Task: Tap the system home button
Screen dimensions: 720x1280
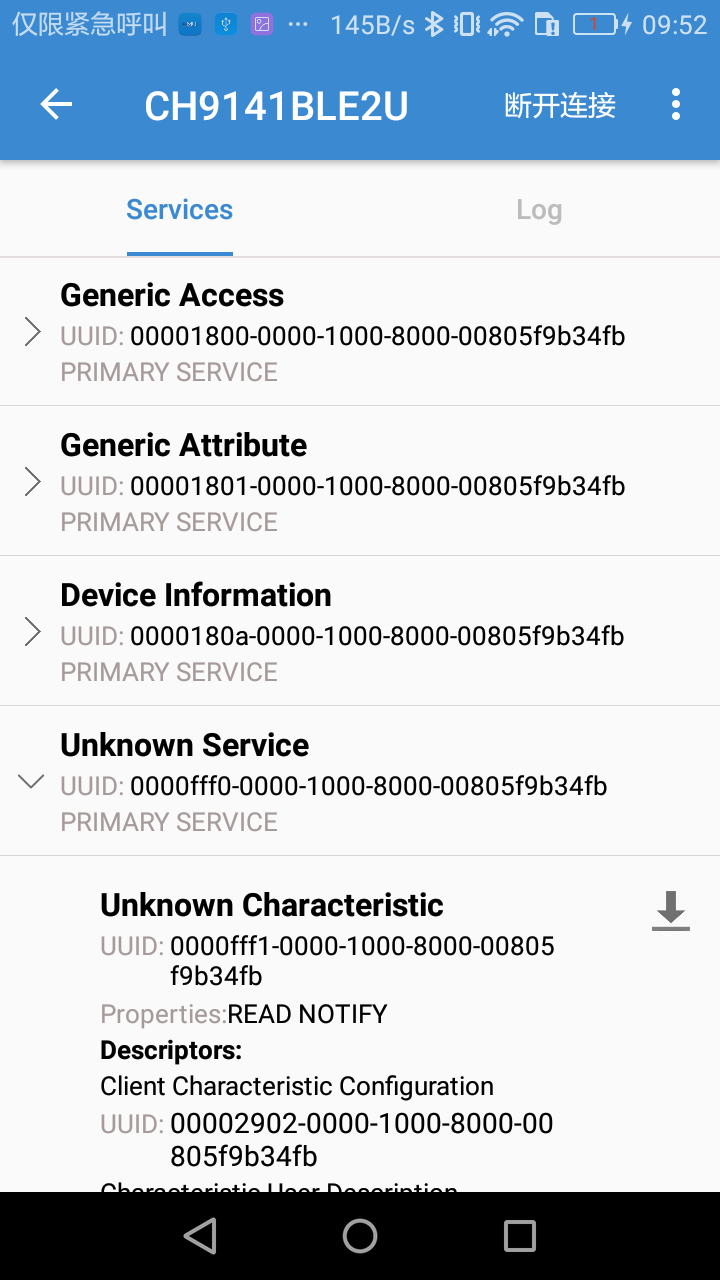Action: coord(360,1236)
